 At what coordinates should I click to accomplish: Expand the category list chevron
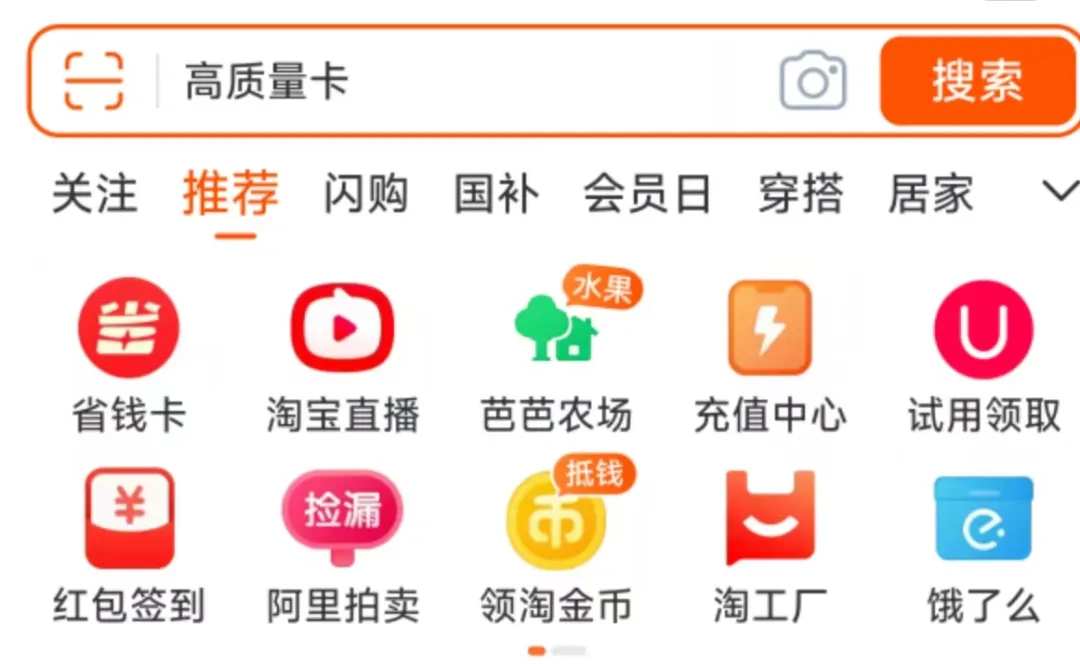coord(1060,190)
